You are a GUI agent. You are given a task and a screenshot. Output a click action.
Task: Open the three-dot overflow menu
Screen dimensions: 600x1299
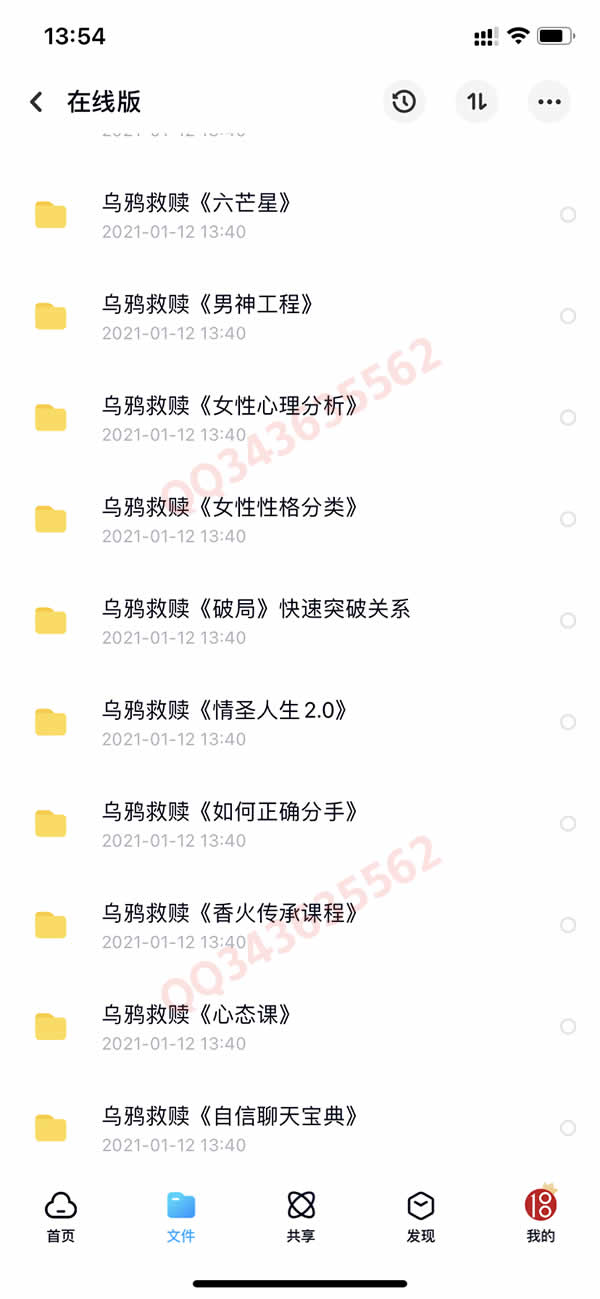[x=549, y=101]
